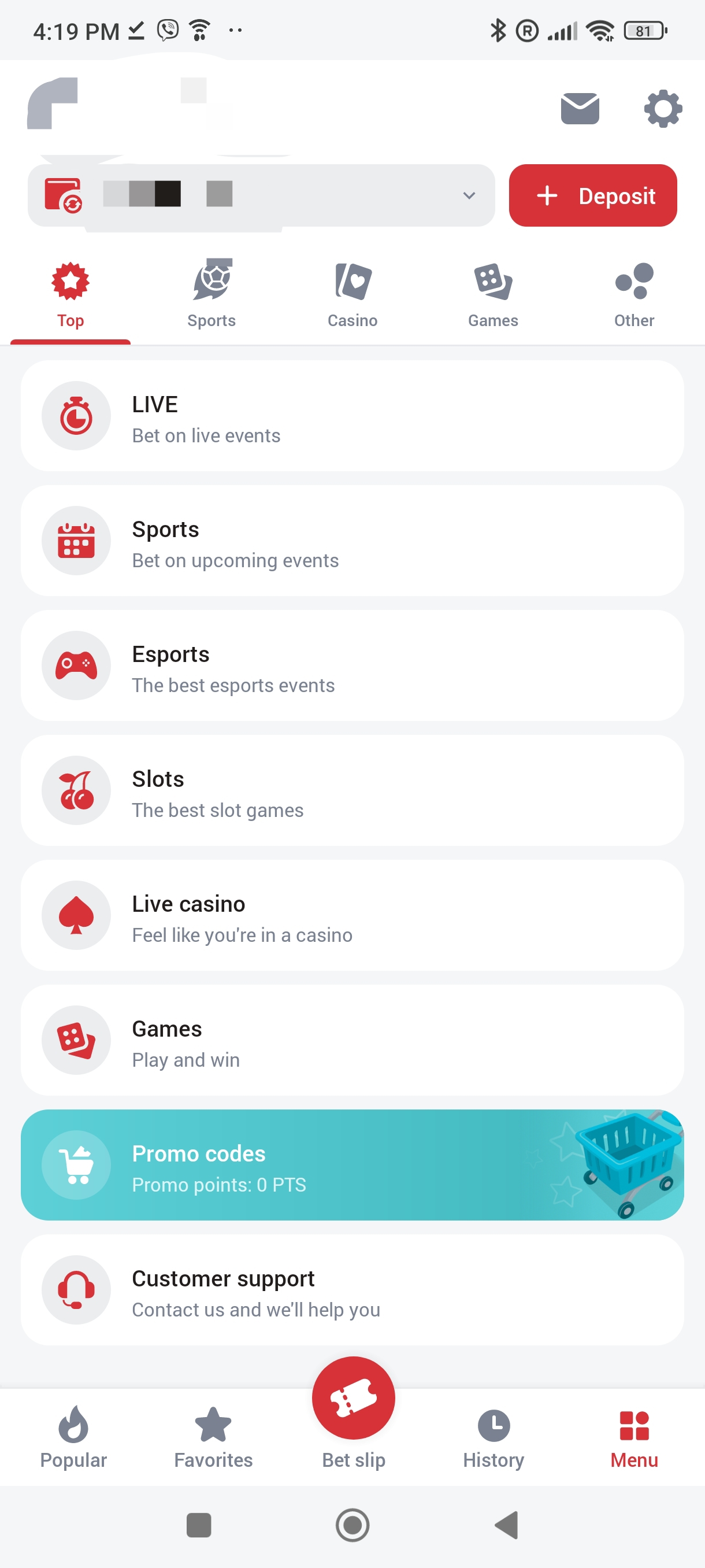Contact Customer support
705x1568 pixels.
pyautogui.click(x=351, y=1290)
